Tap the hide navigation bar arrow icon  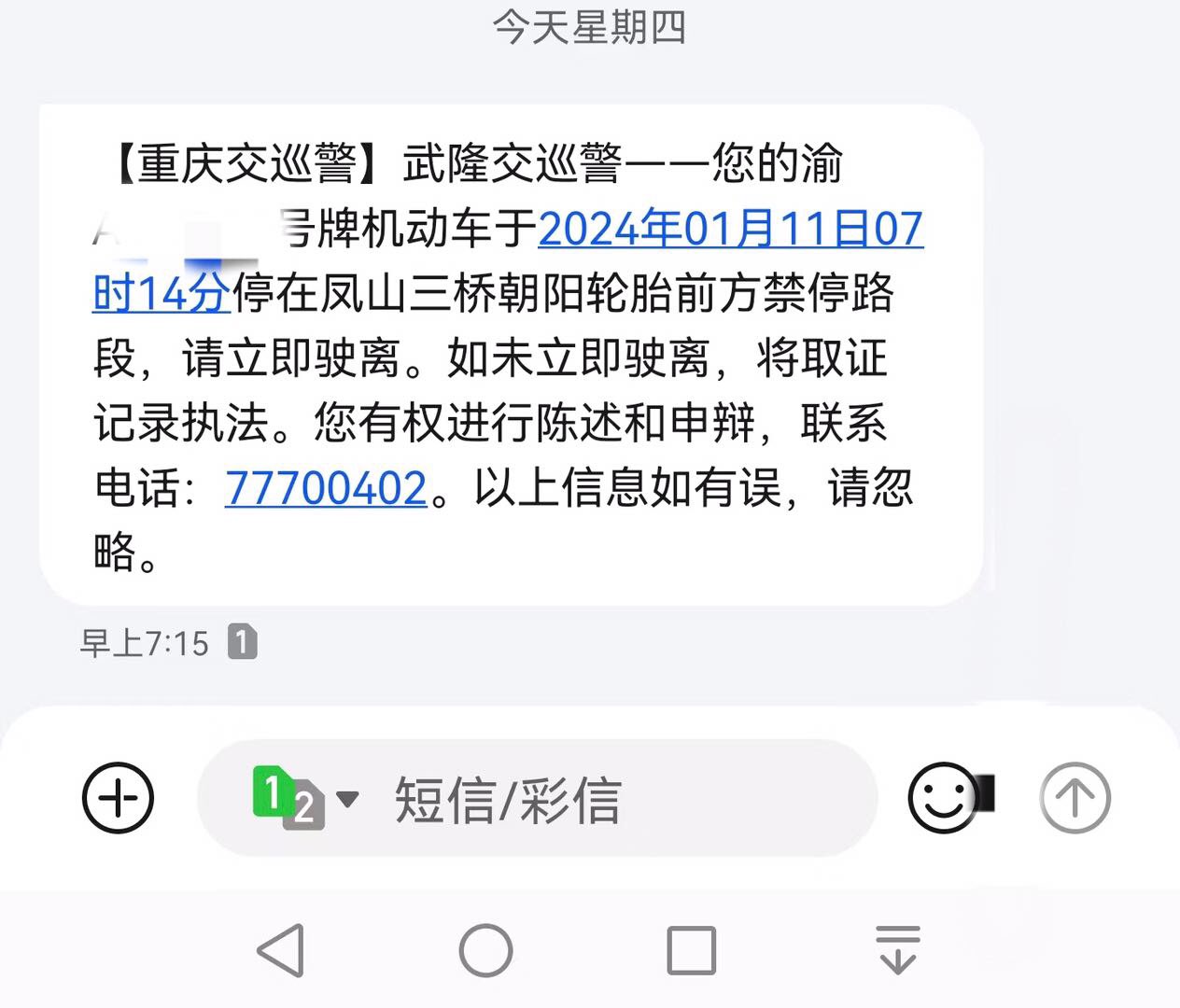[898, 950]
